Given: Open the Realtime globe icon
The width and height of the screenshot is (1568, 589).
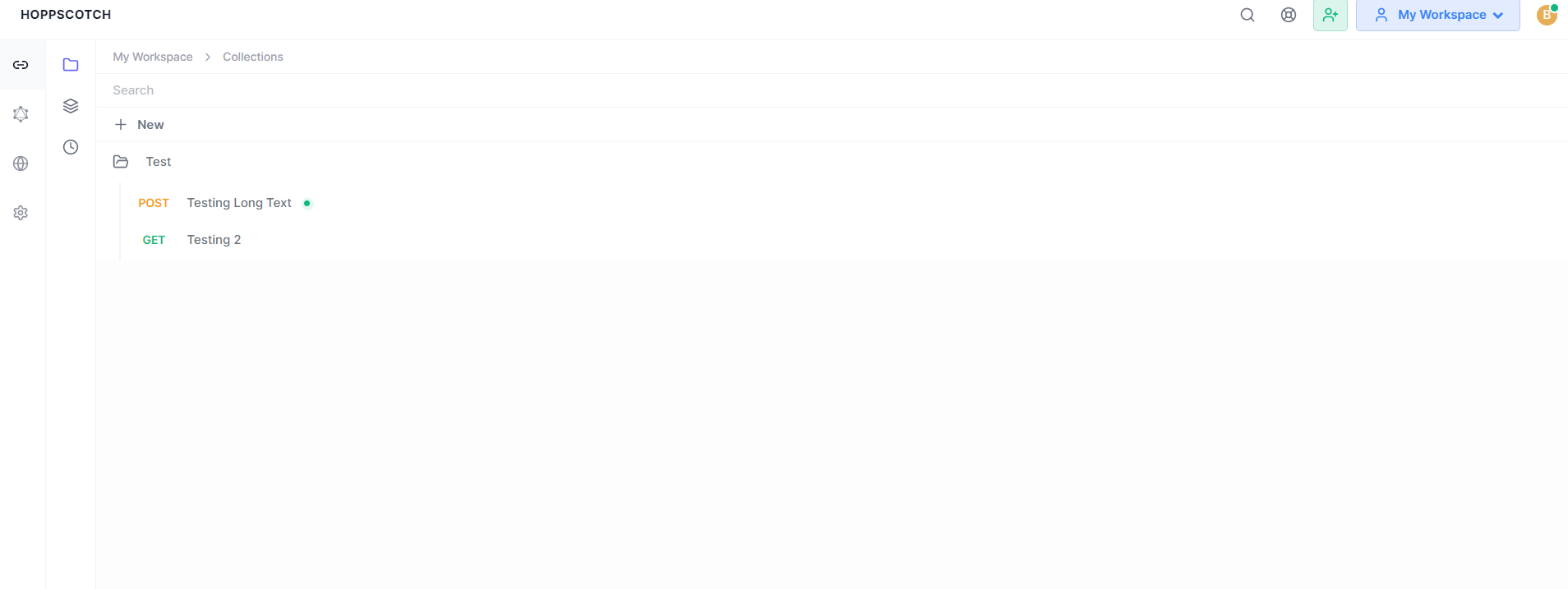Looking at the screenshot, I should point(21,163).
